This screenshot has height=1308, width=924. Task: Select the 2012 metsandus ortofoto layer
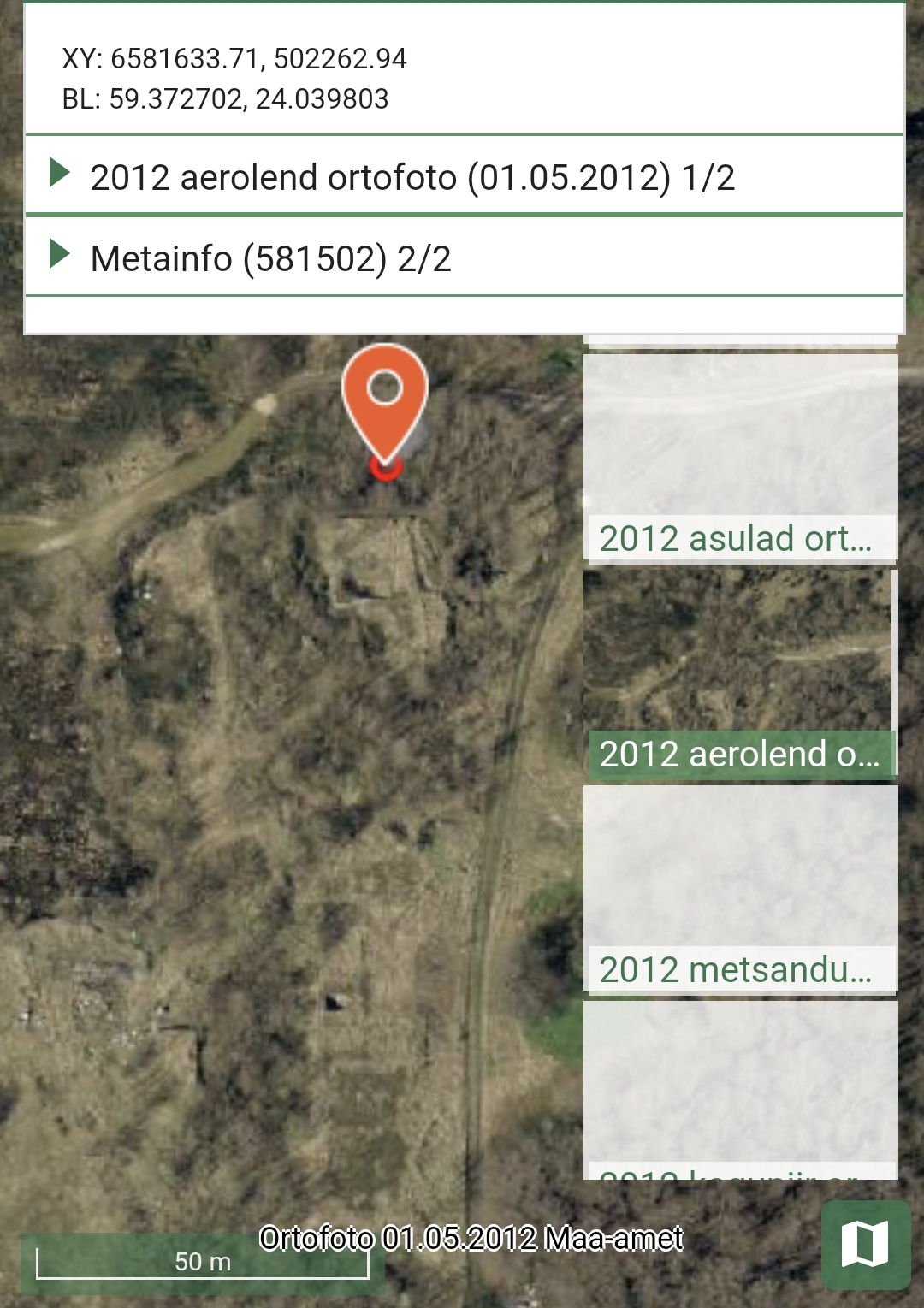[740, 889]
